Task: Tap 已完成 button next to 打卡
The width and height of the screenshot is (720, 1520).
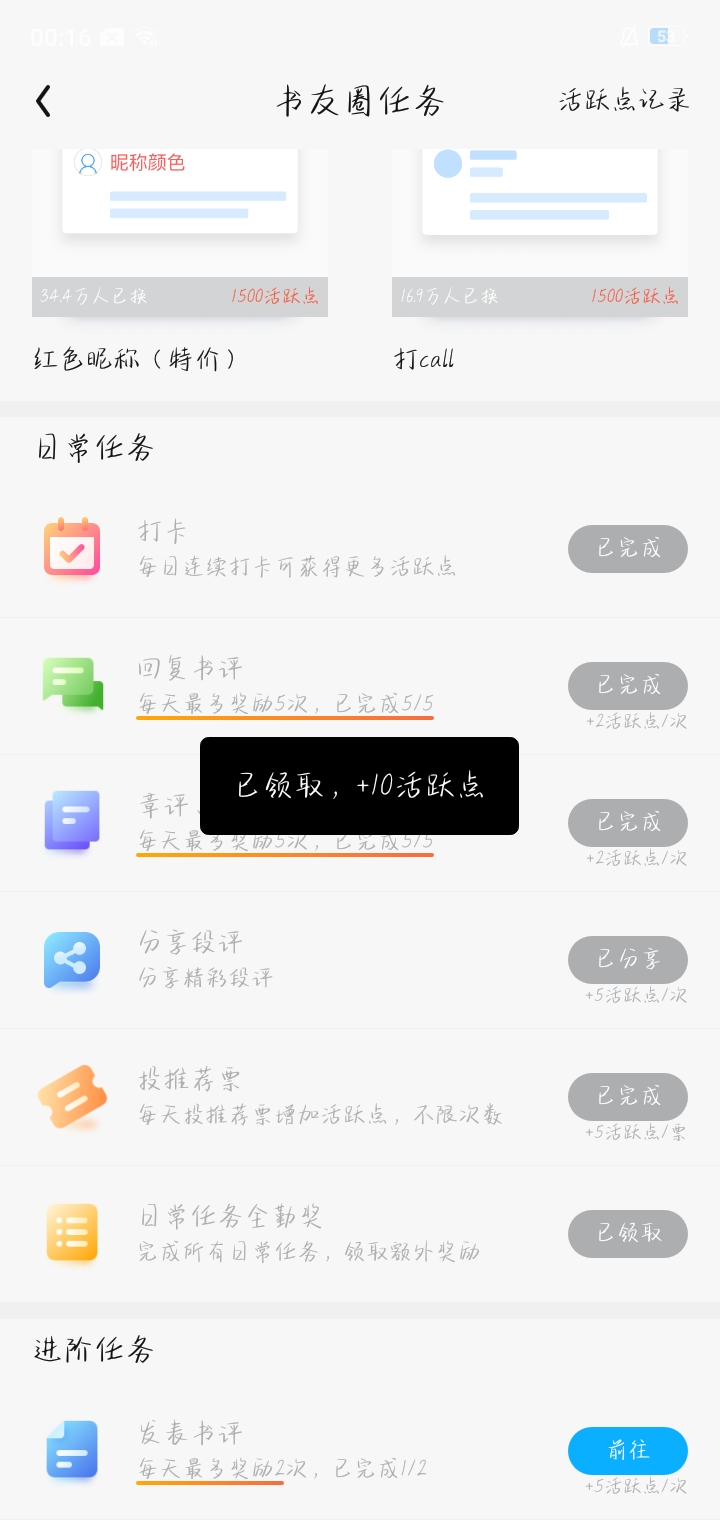Action: [628, 549]
